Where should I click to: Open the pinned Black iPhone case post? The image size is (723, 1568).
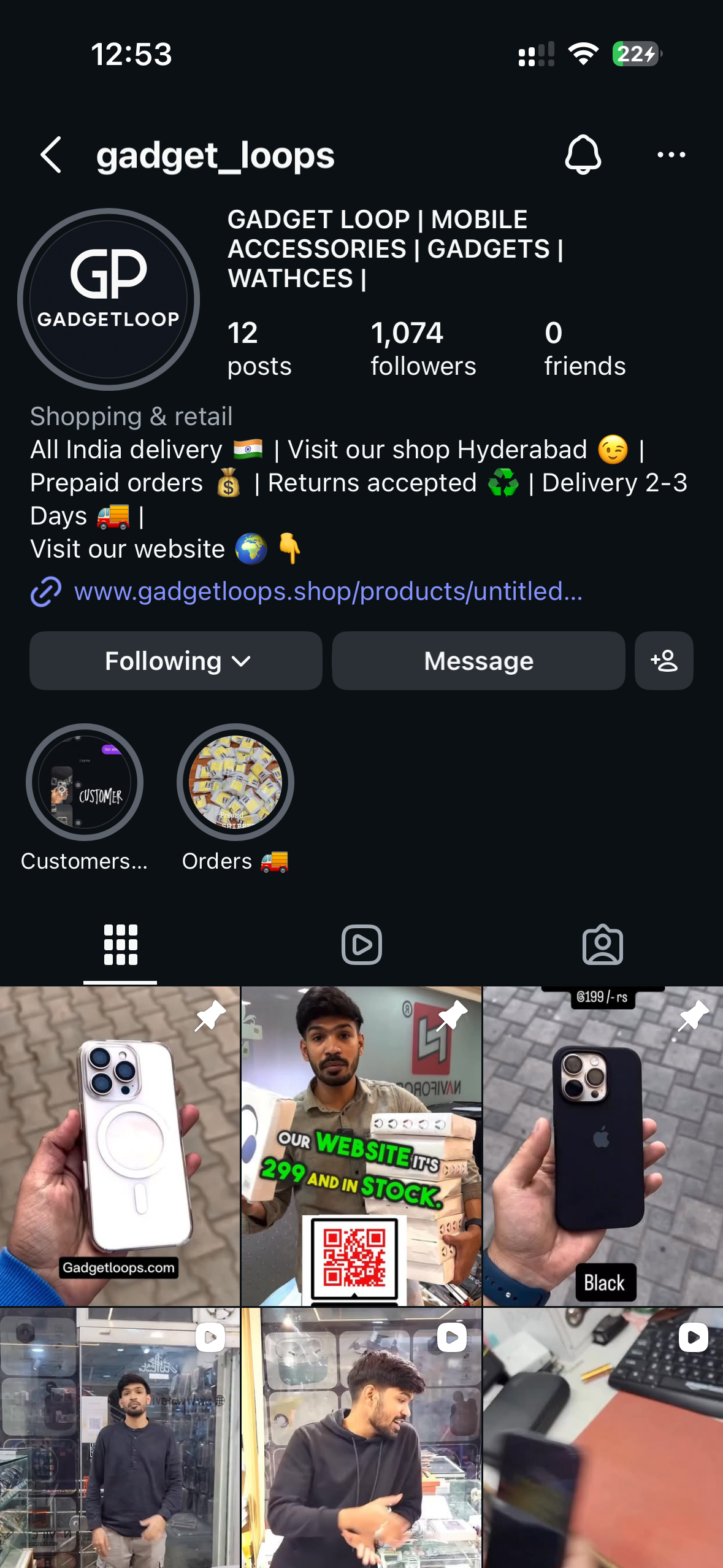[603, 1146]
